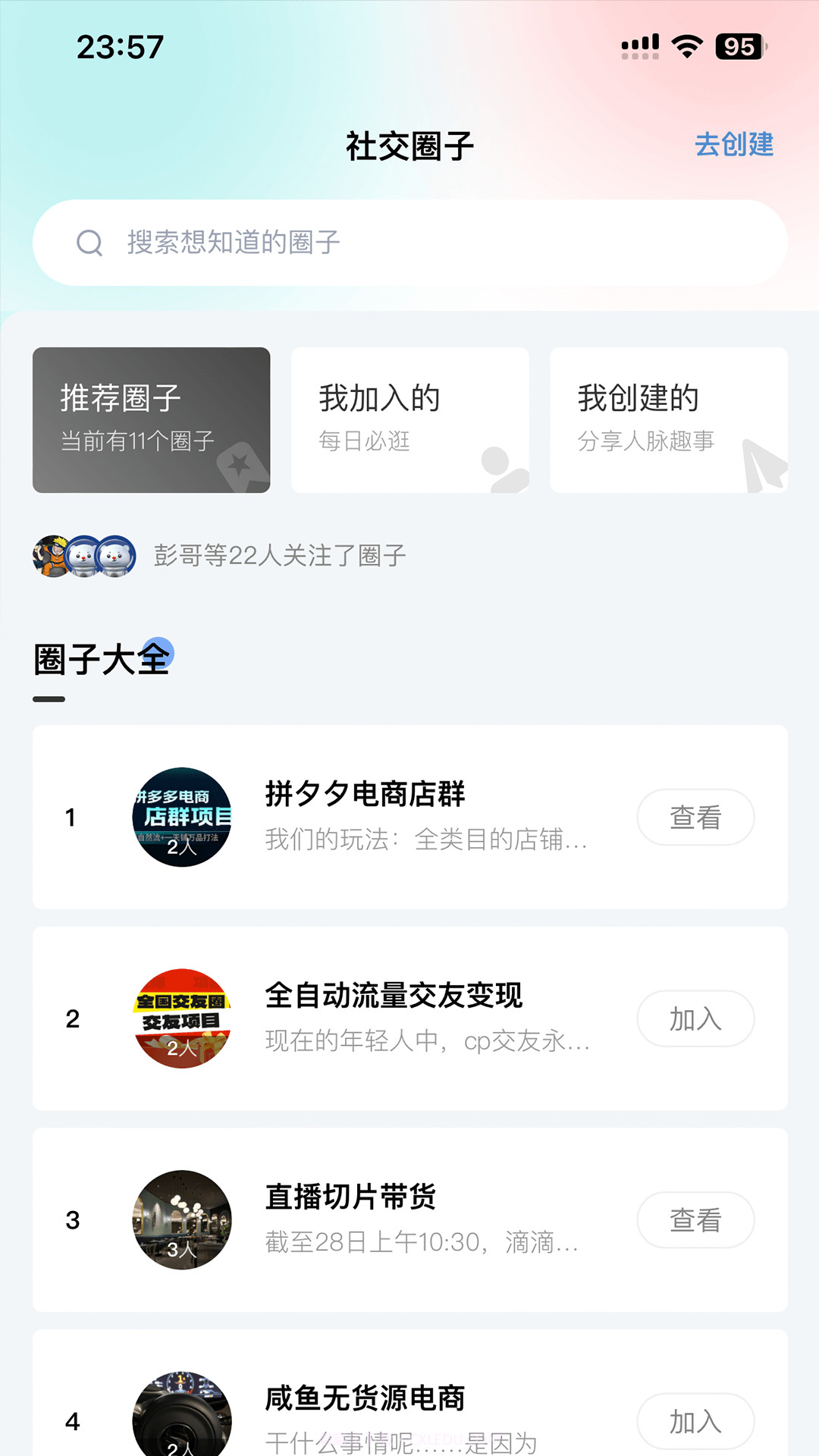Tap the 直播切片带货 restaurant photo thumbnail
Viewport: 819px width, 1456px height.
coord(182,1220)
